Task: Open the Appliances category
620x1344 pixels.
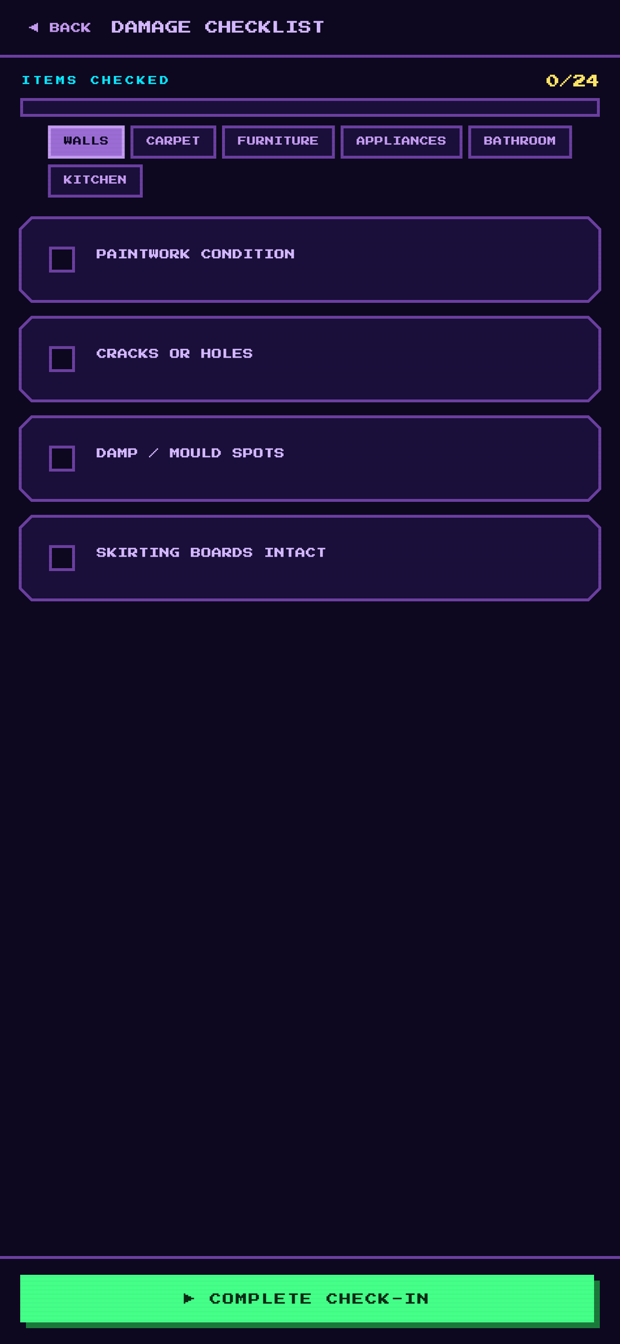Action: [401, 142]
